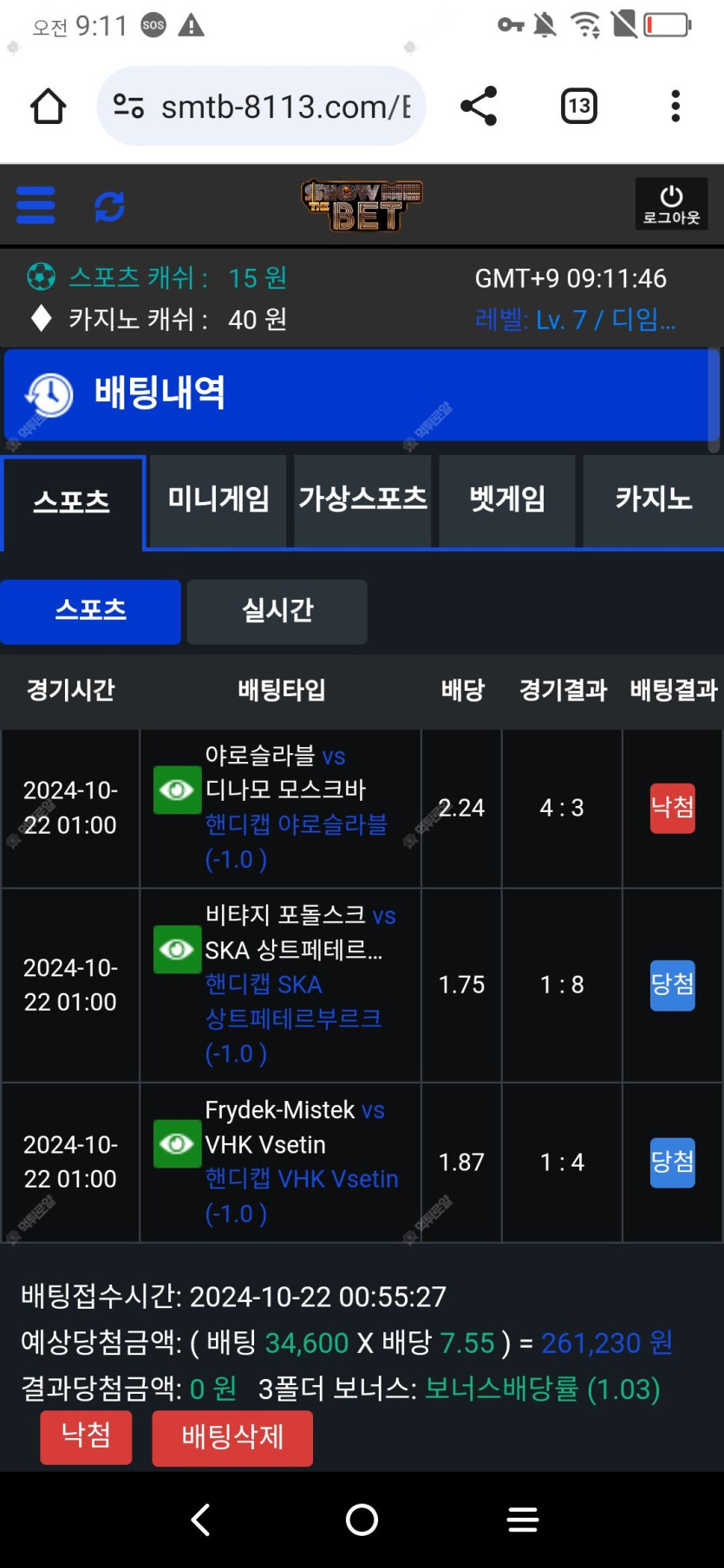Switch to the 카지노 tab
This screenshot has width=724, height=1568.
653,500
